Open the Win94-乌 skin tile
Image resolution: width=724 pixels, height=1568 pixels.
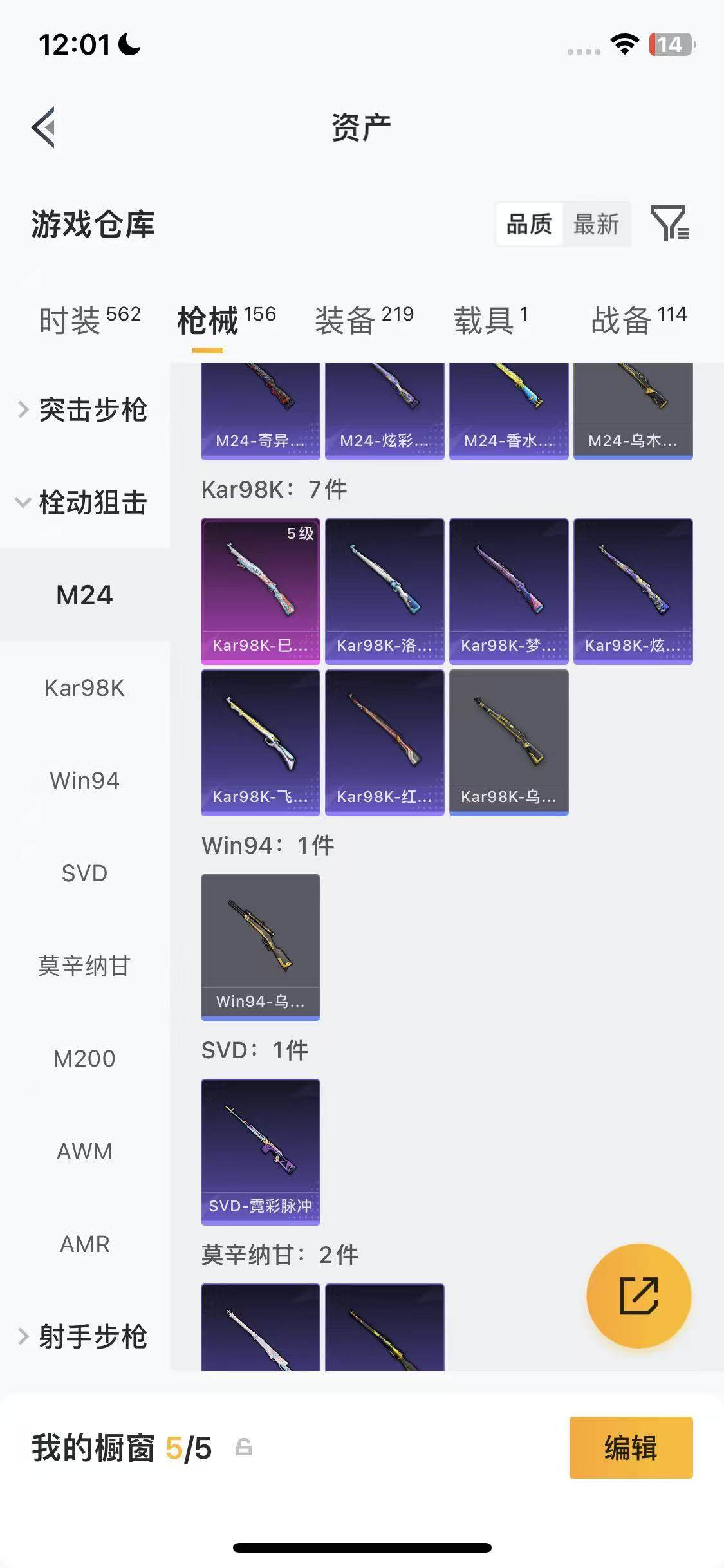click(260, 946)
